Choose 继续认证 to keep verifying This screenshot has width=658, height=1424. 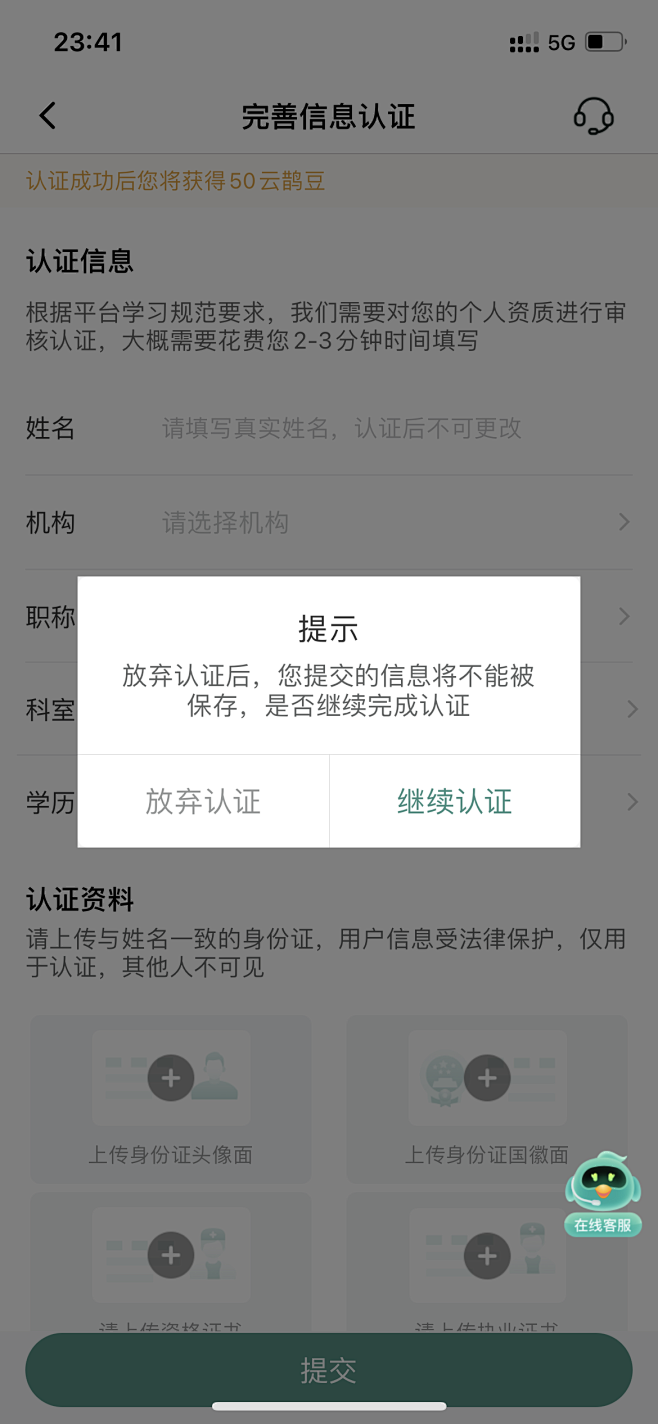coord(455,801)
